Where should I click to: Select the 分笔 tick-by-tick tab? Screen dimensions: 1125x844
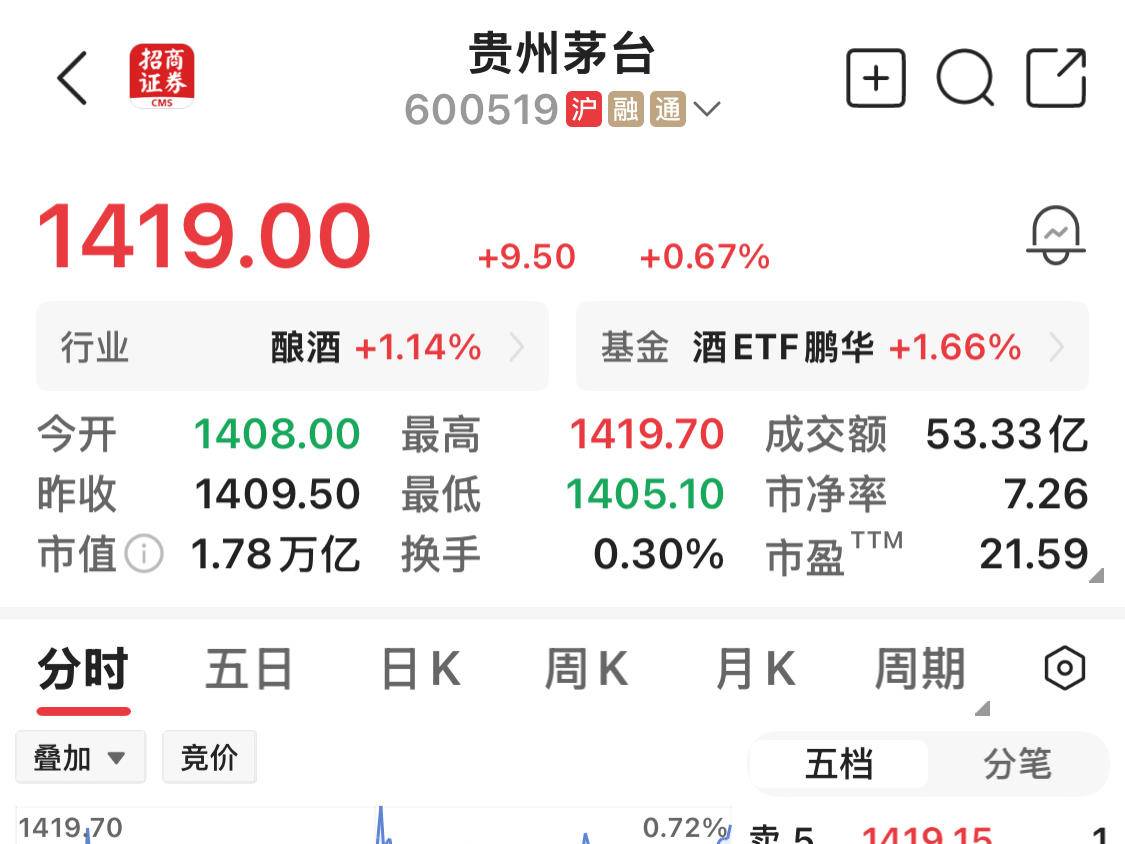(1017, 764)
